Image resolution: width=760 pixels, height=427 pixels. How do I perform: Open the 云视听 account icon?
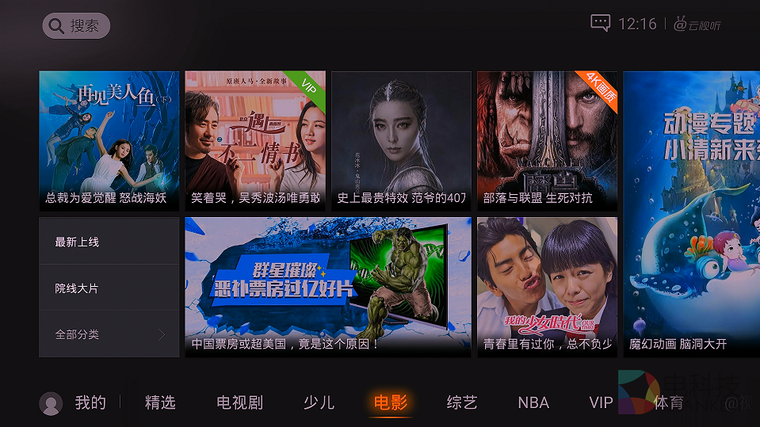[696, 24]
